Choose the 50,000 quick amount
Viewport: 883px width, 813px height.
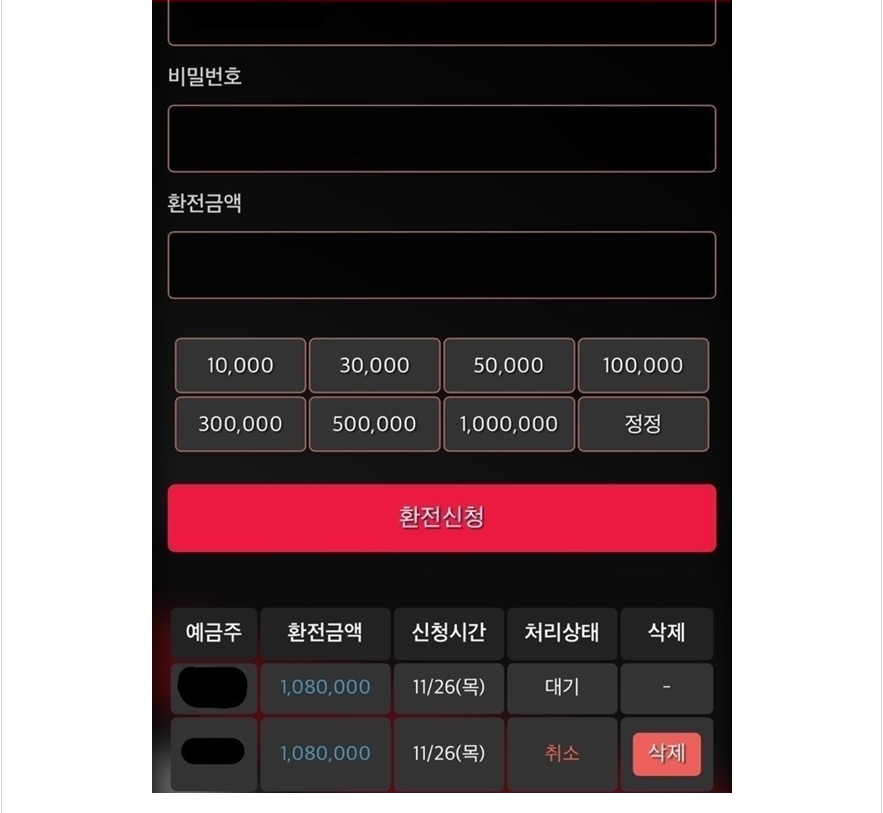tap(508, 365)
